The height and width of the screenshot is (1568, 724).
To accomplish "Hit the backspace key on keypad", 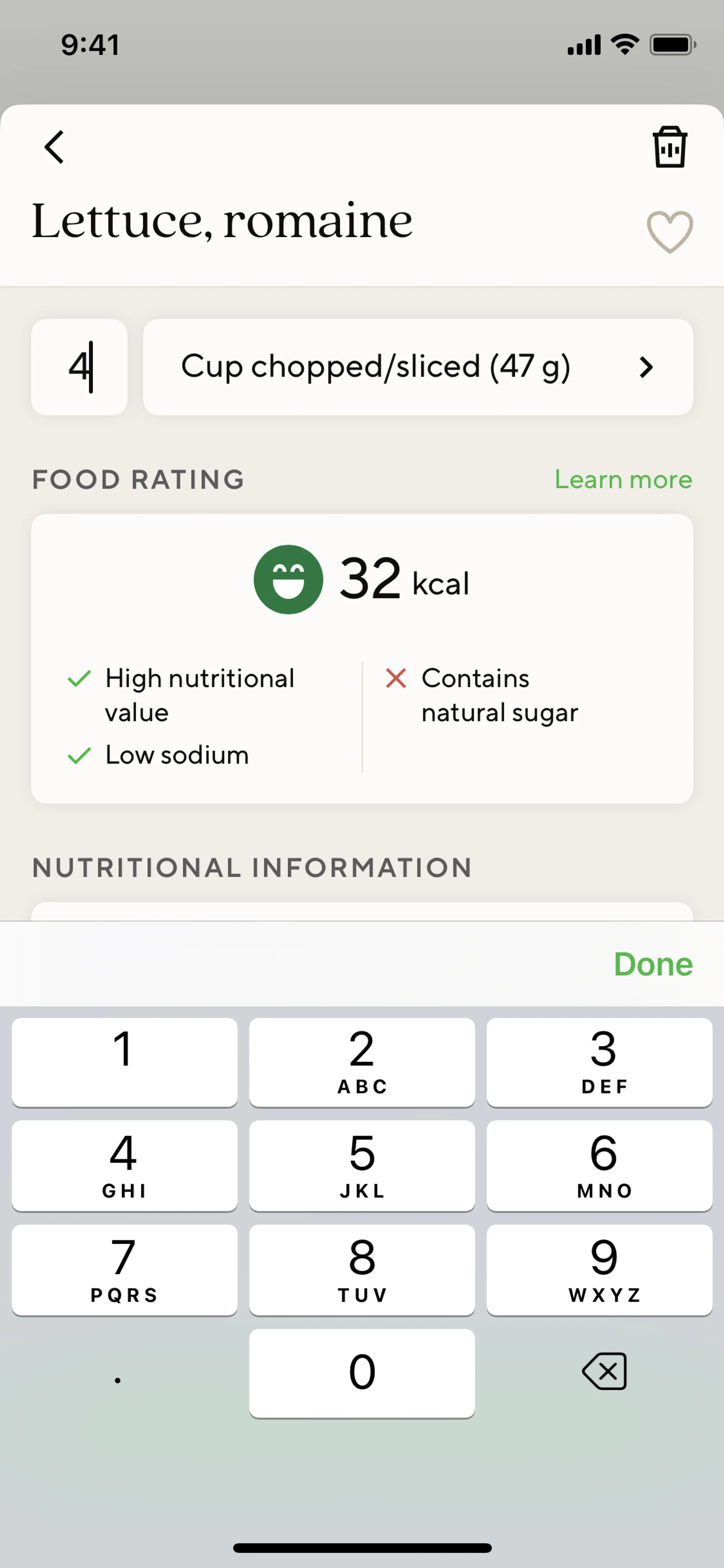I will (604, 1372).
